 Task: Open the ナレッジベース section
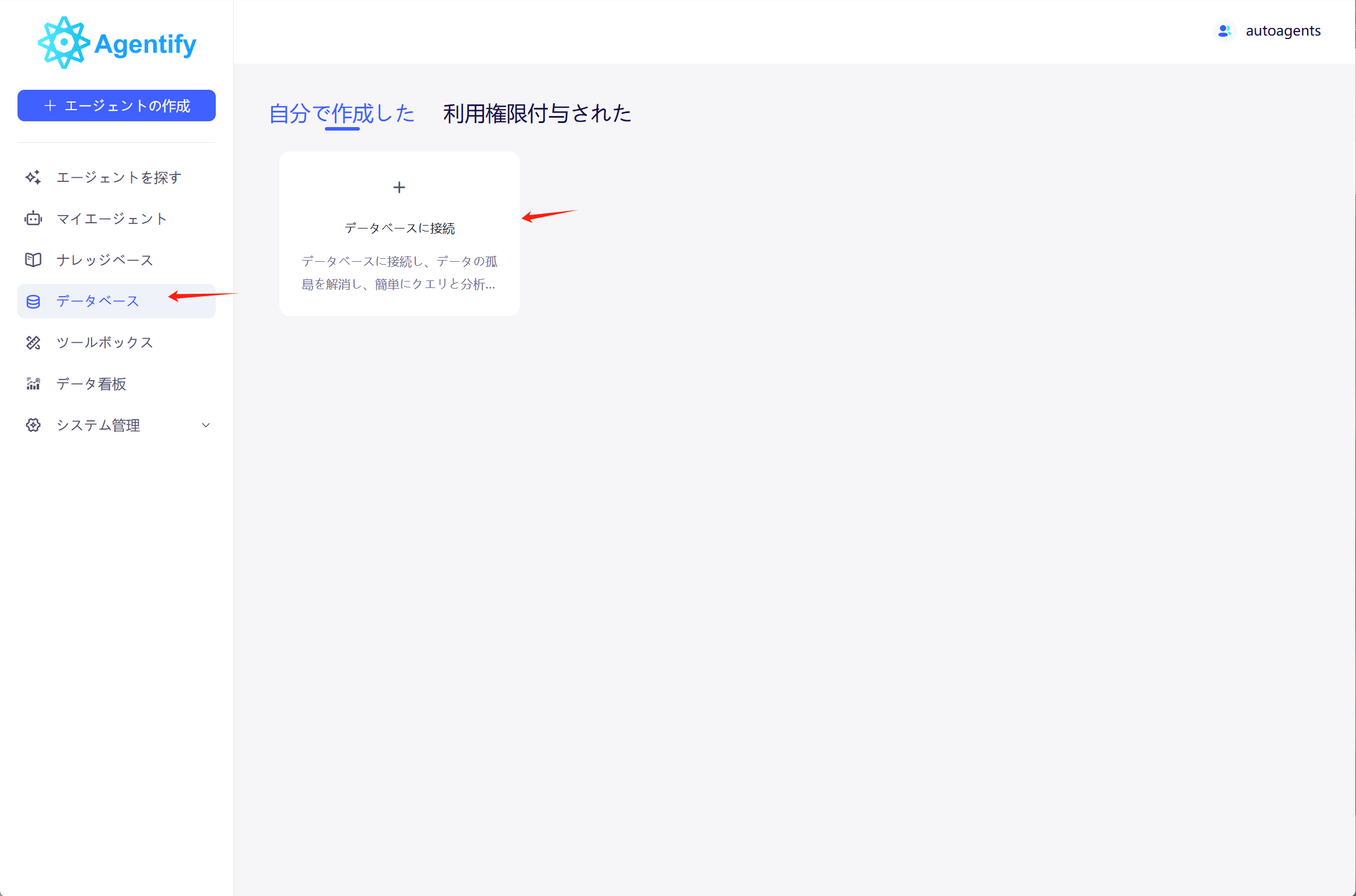pyautogui.click(x=105, y=260)
